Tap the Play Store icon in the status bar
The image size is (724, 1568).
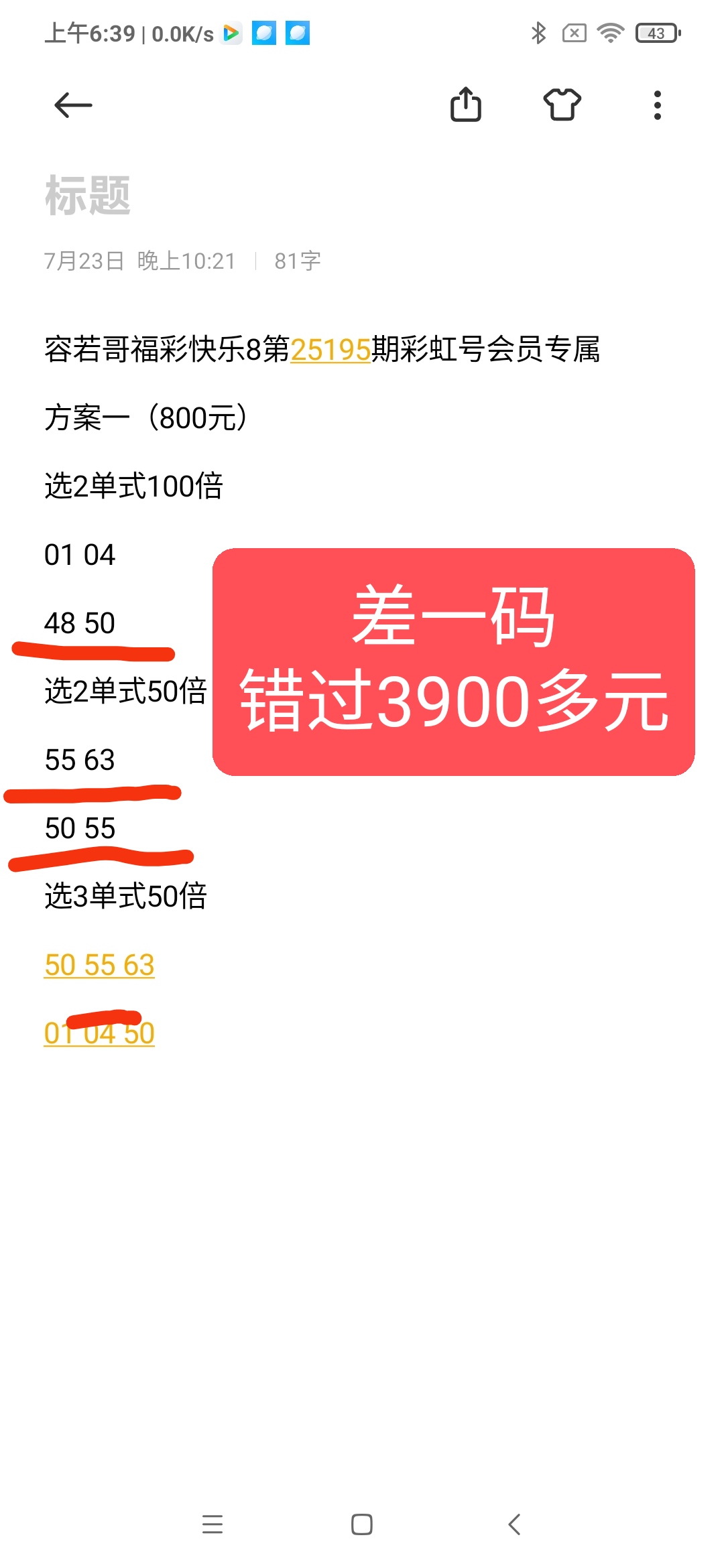(231, 34)
